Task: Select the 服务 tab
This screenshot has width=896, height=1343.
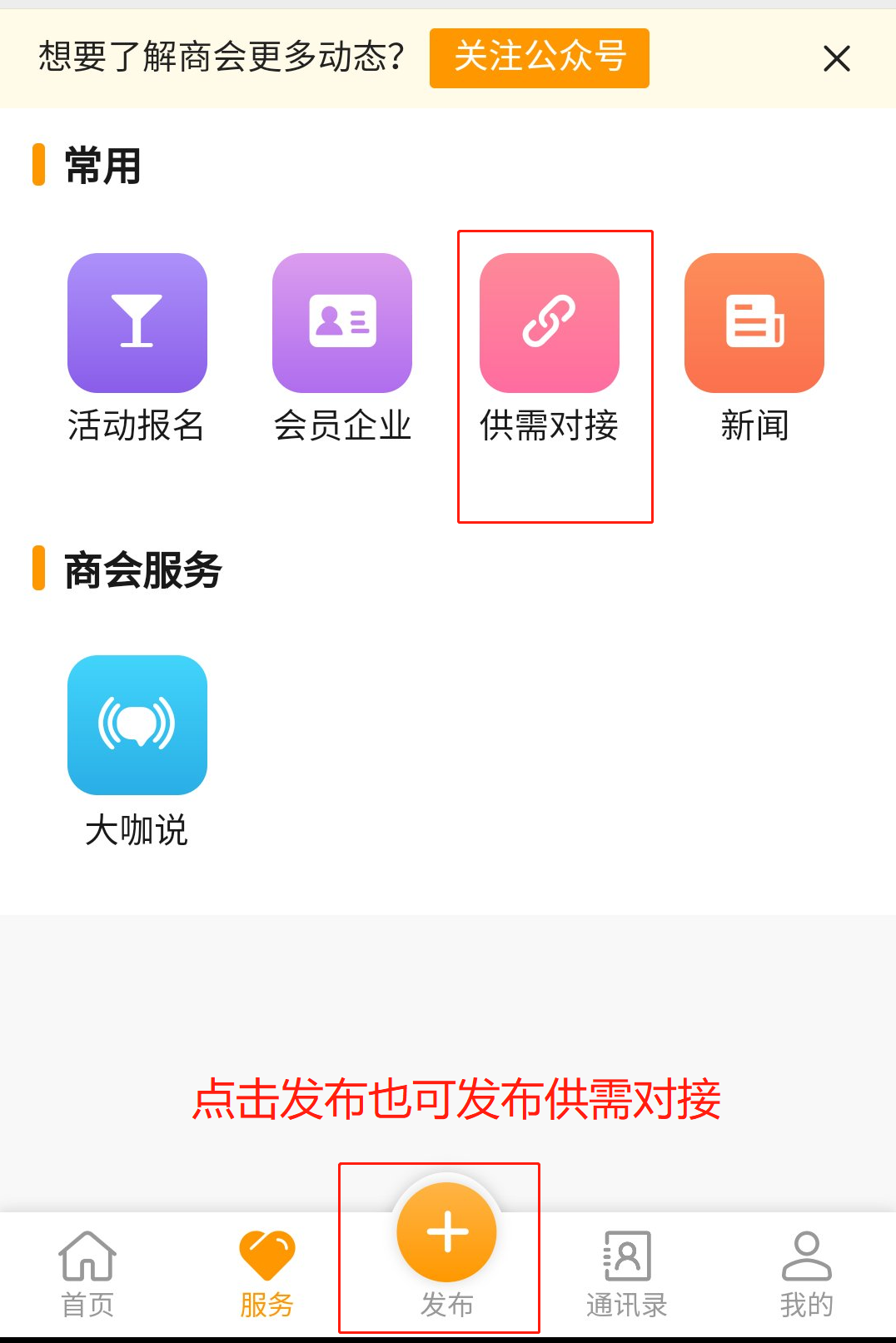Action: pyautogui.click(x=266, y=1273)
